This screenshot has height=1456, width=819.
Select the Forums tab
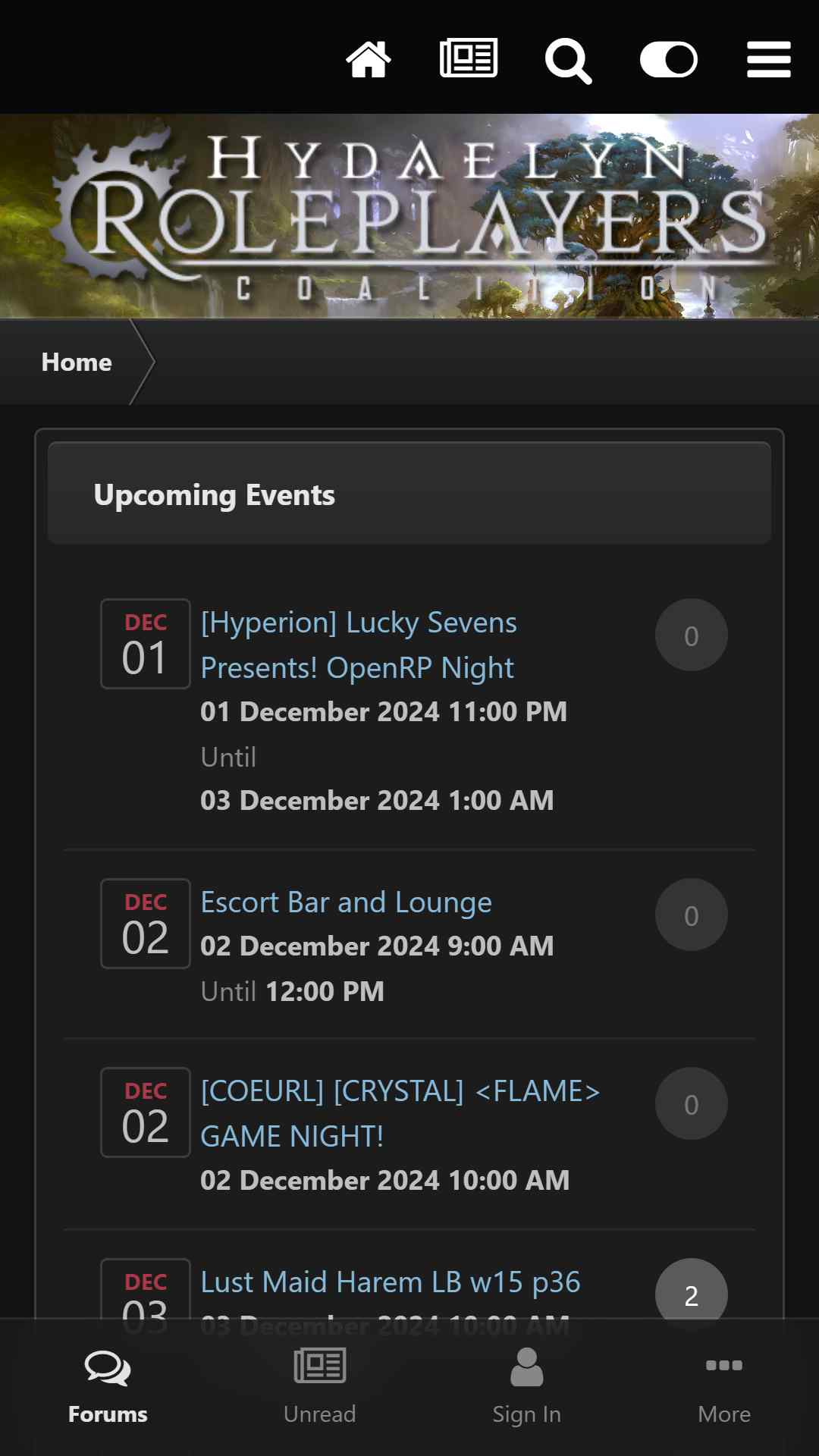(x=108, y=1387)
